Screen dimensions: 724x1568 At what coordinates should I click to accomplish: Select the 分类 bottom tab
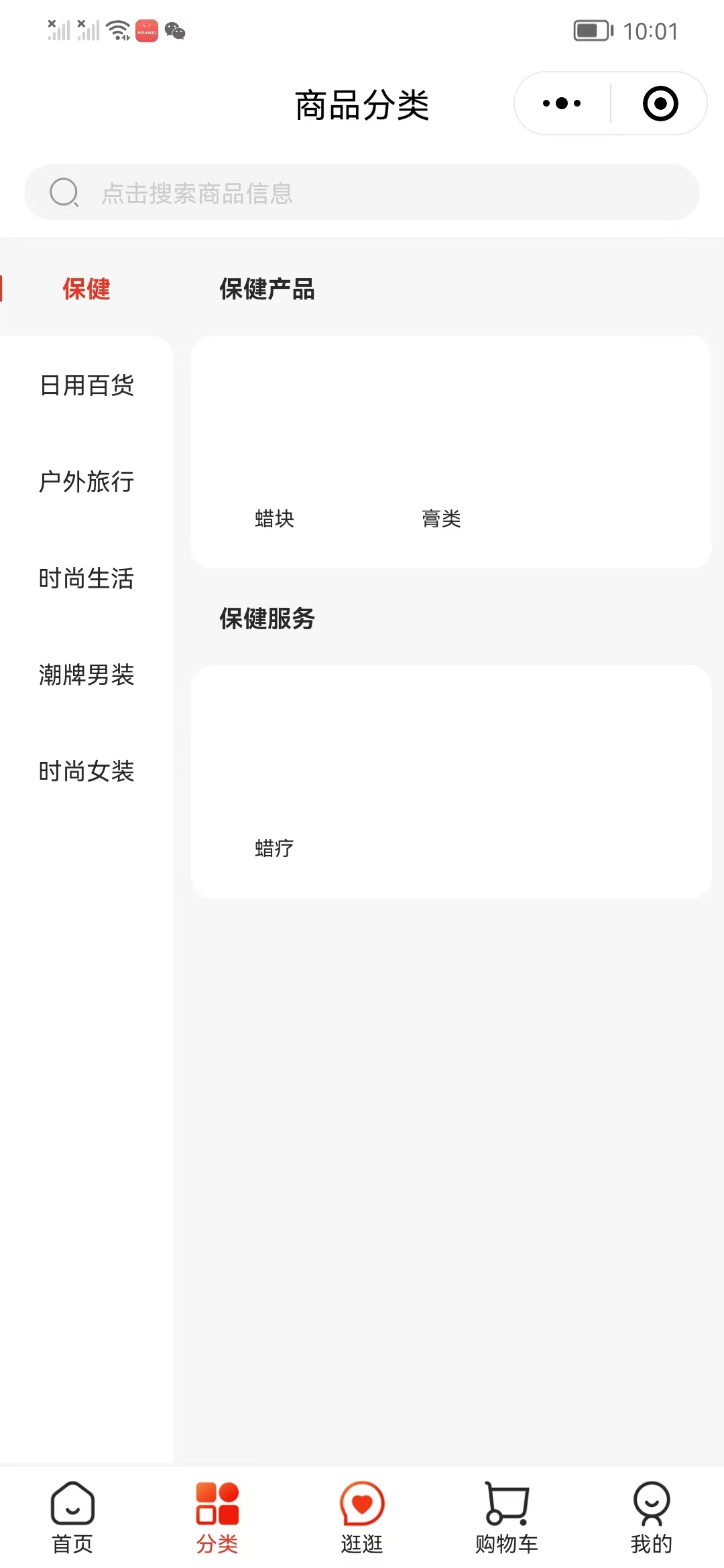(x=217, y=1518)
